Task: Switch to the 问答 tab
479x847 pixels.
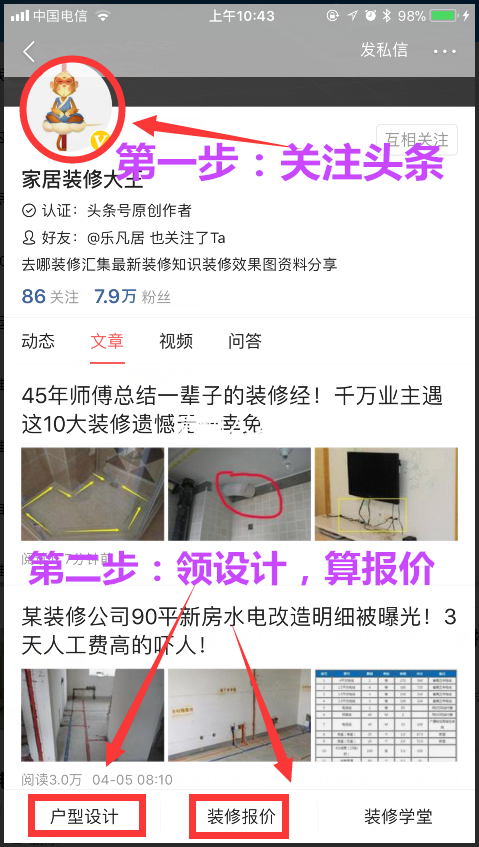Action: pos(245,341)
